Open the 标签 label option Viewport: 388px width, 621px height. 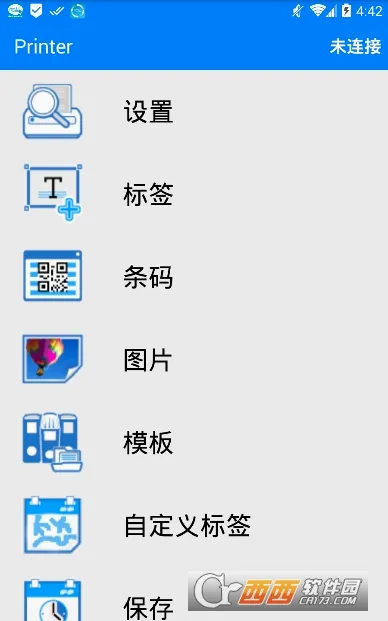coord(194,194)
